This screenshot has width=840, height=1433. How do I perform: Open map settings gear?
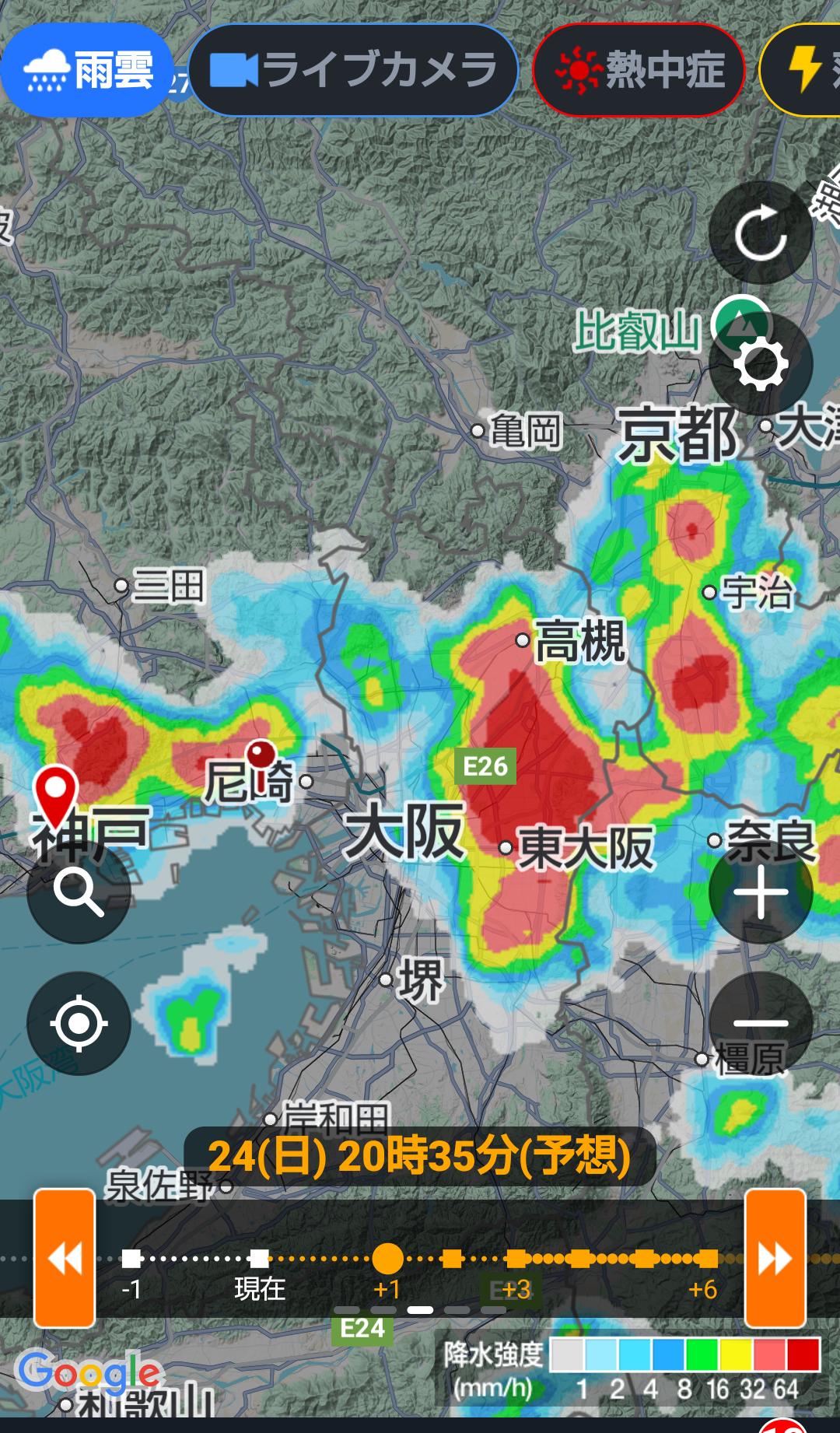click(761, 364)
